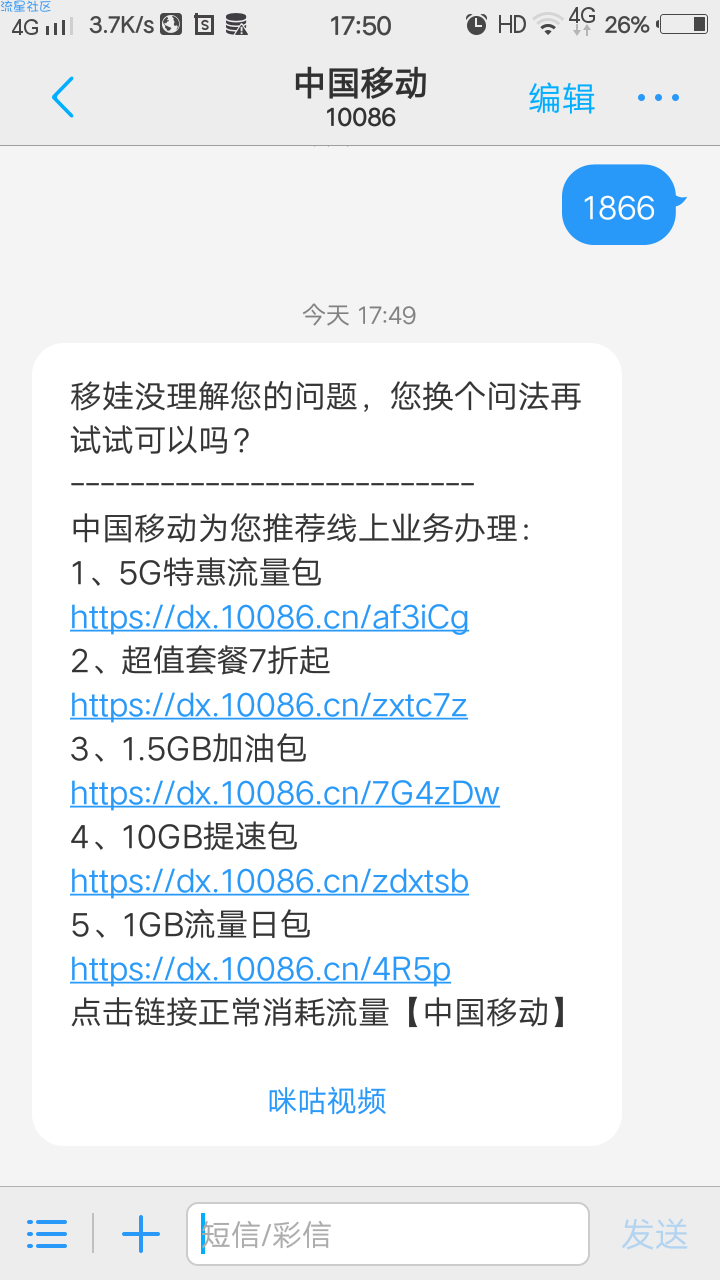Open the 1GB流量日包 link ending 4R5p

[x=260, y=969]
